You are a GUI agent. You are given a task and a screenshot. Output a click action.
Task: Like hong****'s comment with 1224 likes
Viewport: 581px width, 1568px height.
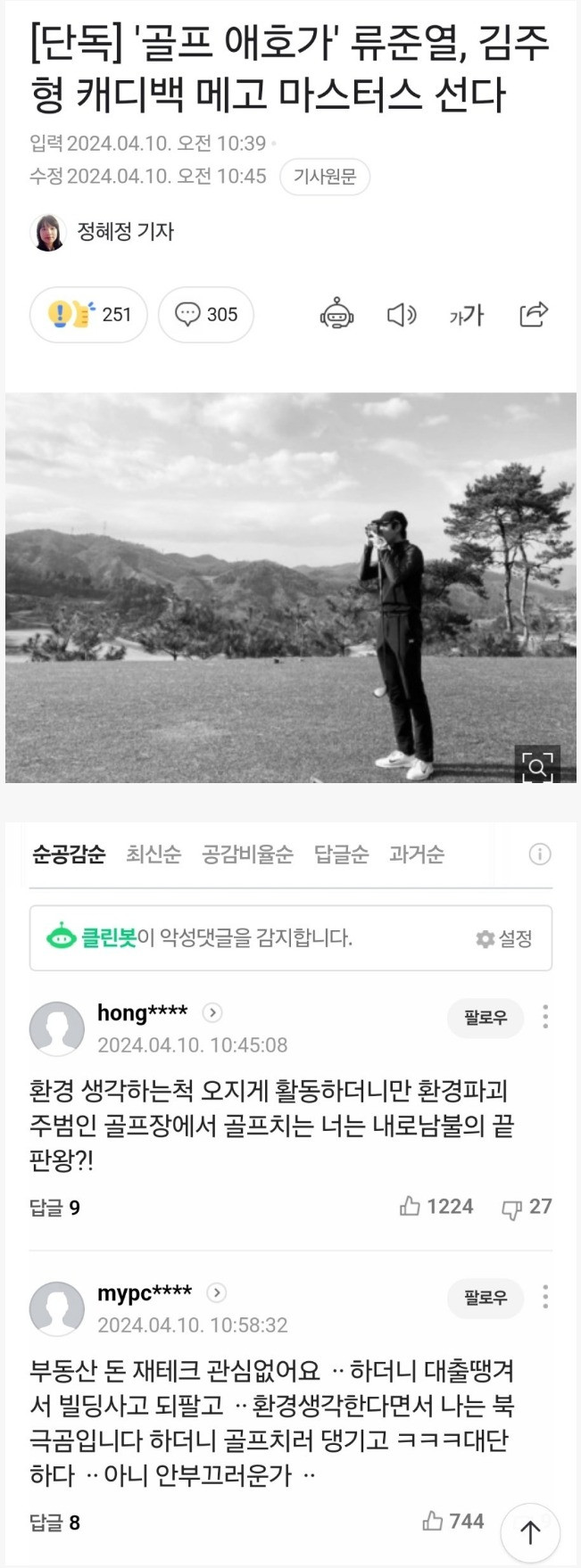tap(436, 1207)
